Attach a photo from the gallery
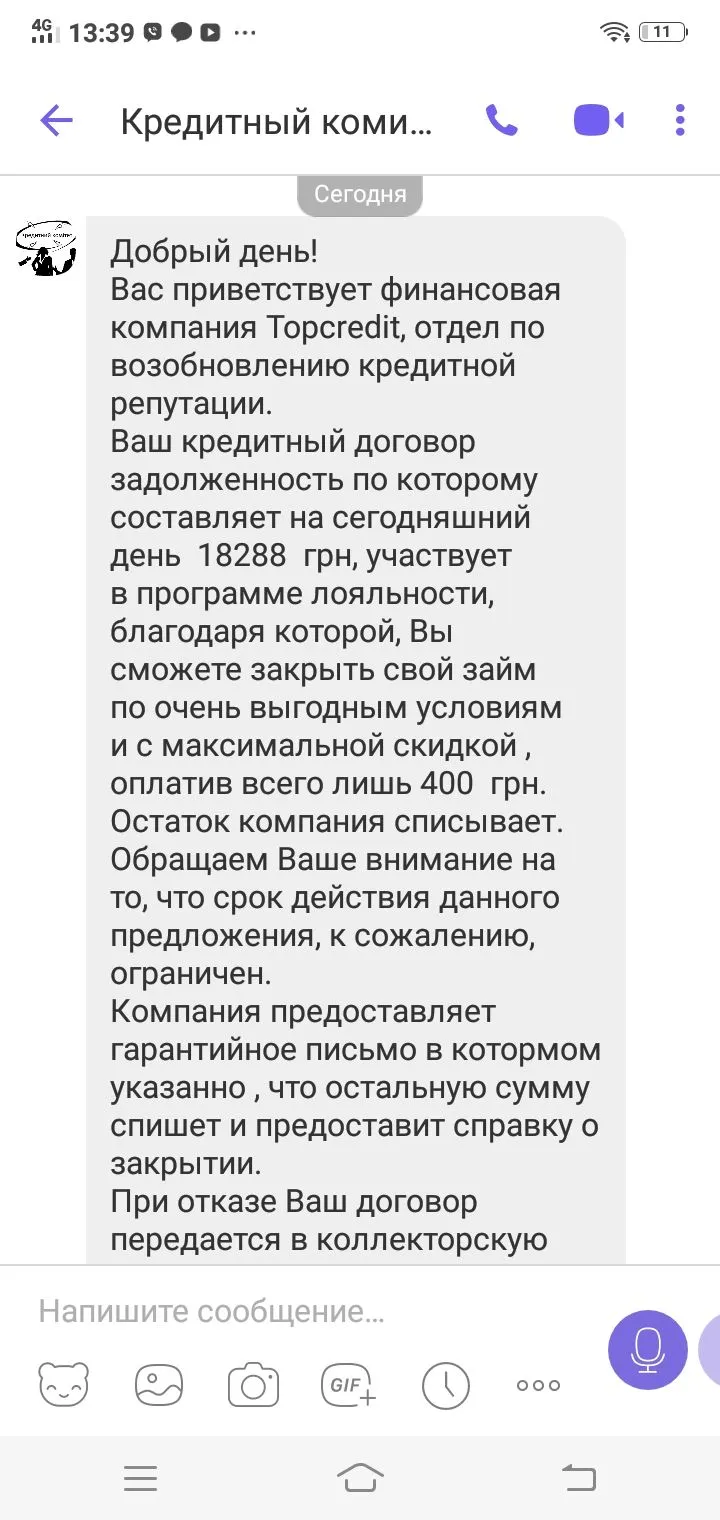720x1520 pixels. [158, 1385]
